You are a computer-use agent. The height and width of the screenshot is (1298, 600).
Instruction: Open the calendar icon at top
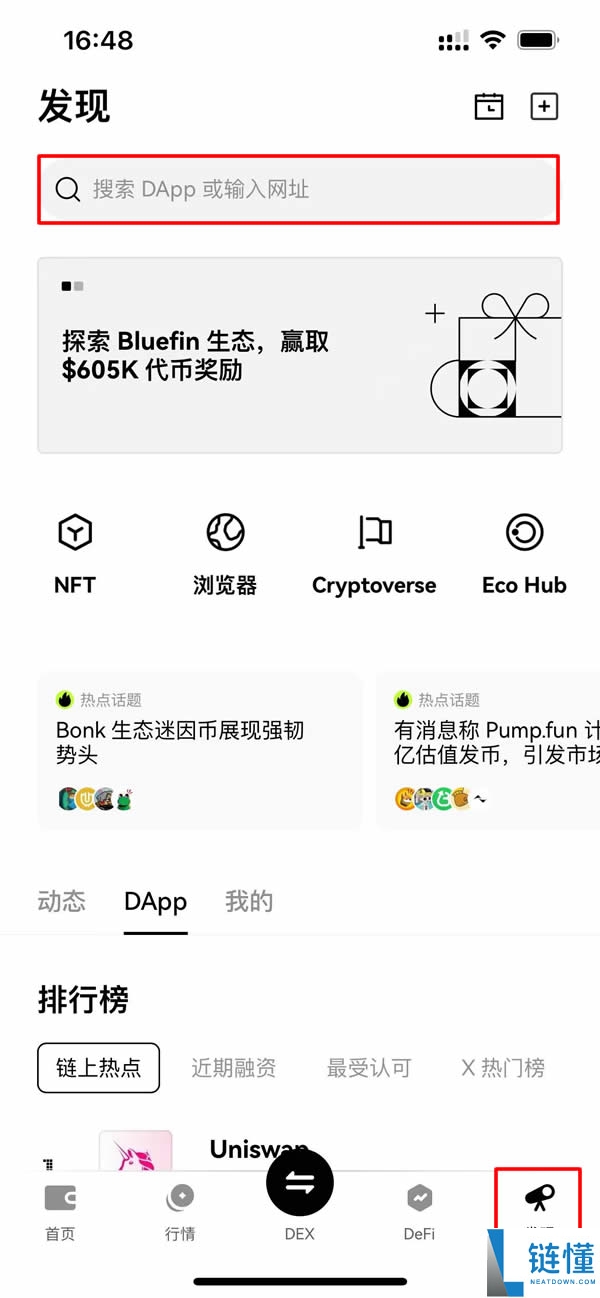(x=488, y=106)
